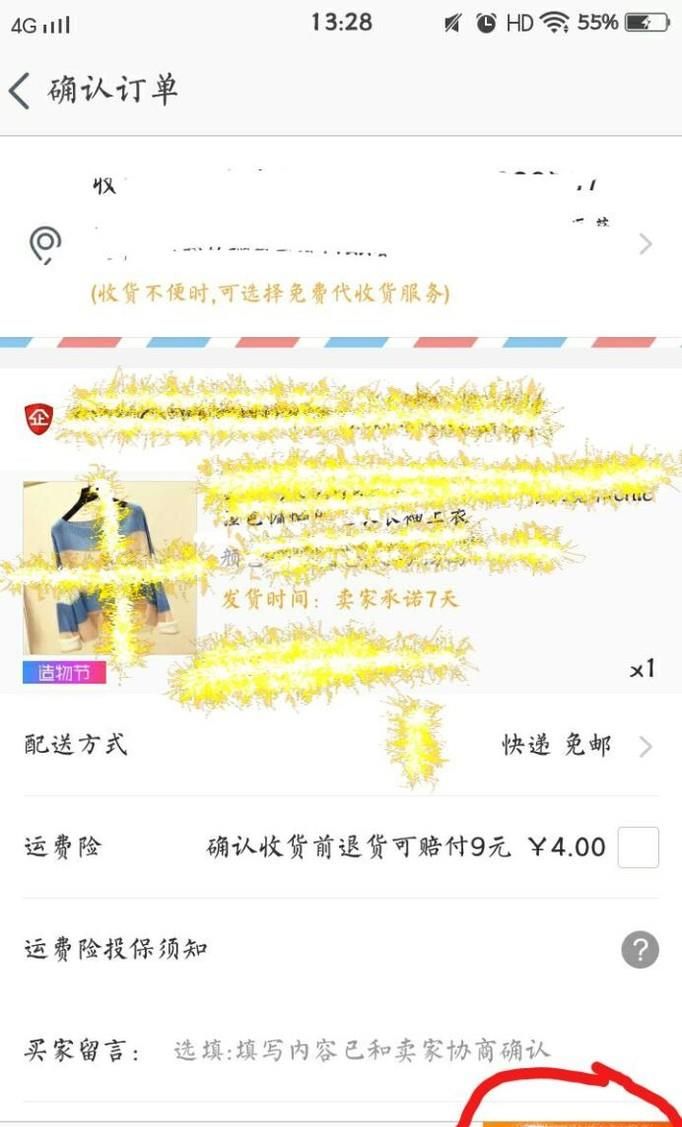Open the sweater product thumbnail
The image size is (682, 1127).
click(109, 568)
